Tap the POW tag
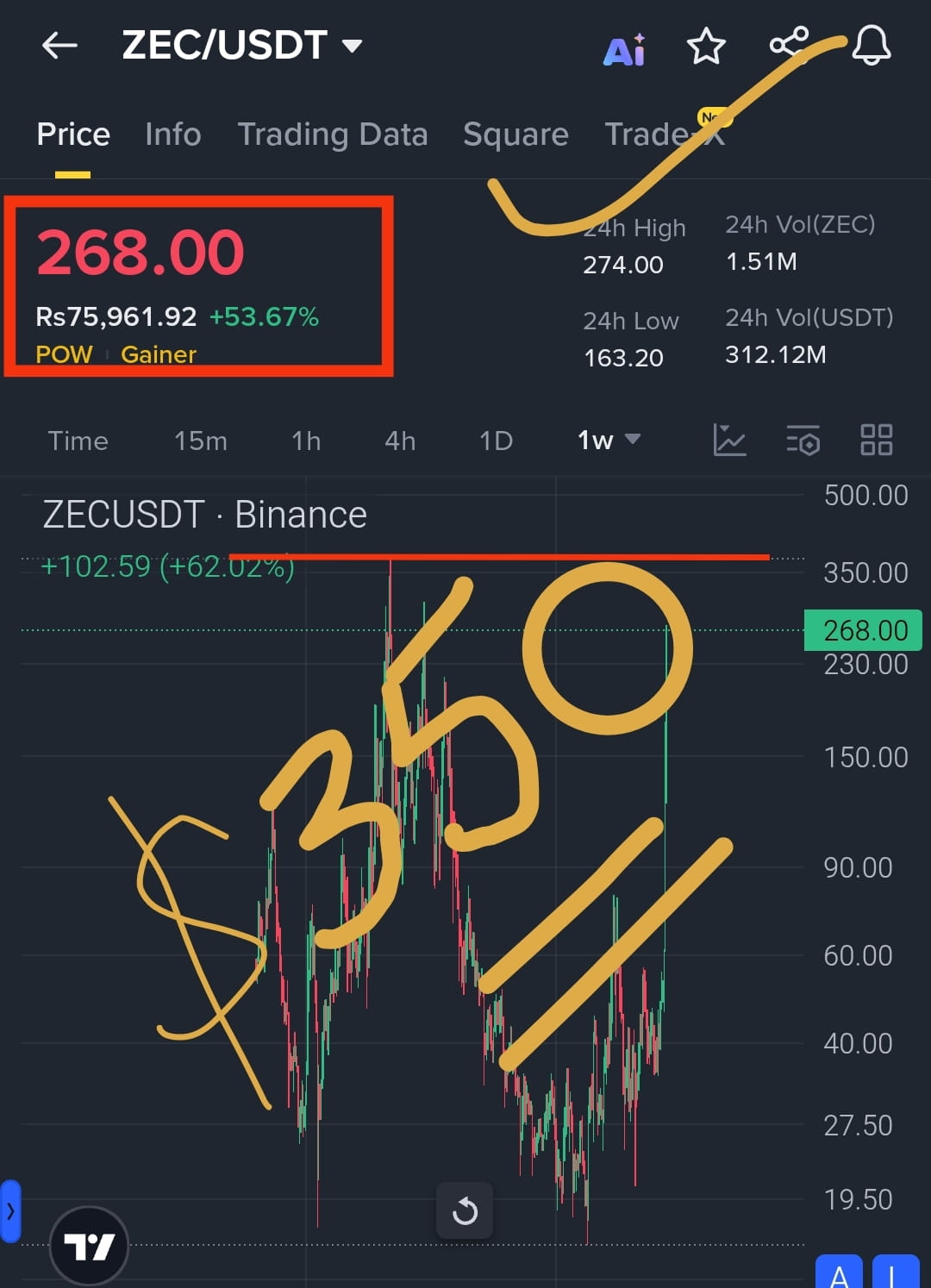Viewport: 931px width, 1288px height. click(64, 354)
